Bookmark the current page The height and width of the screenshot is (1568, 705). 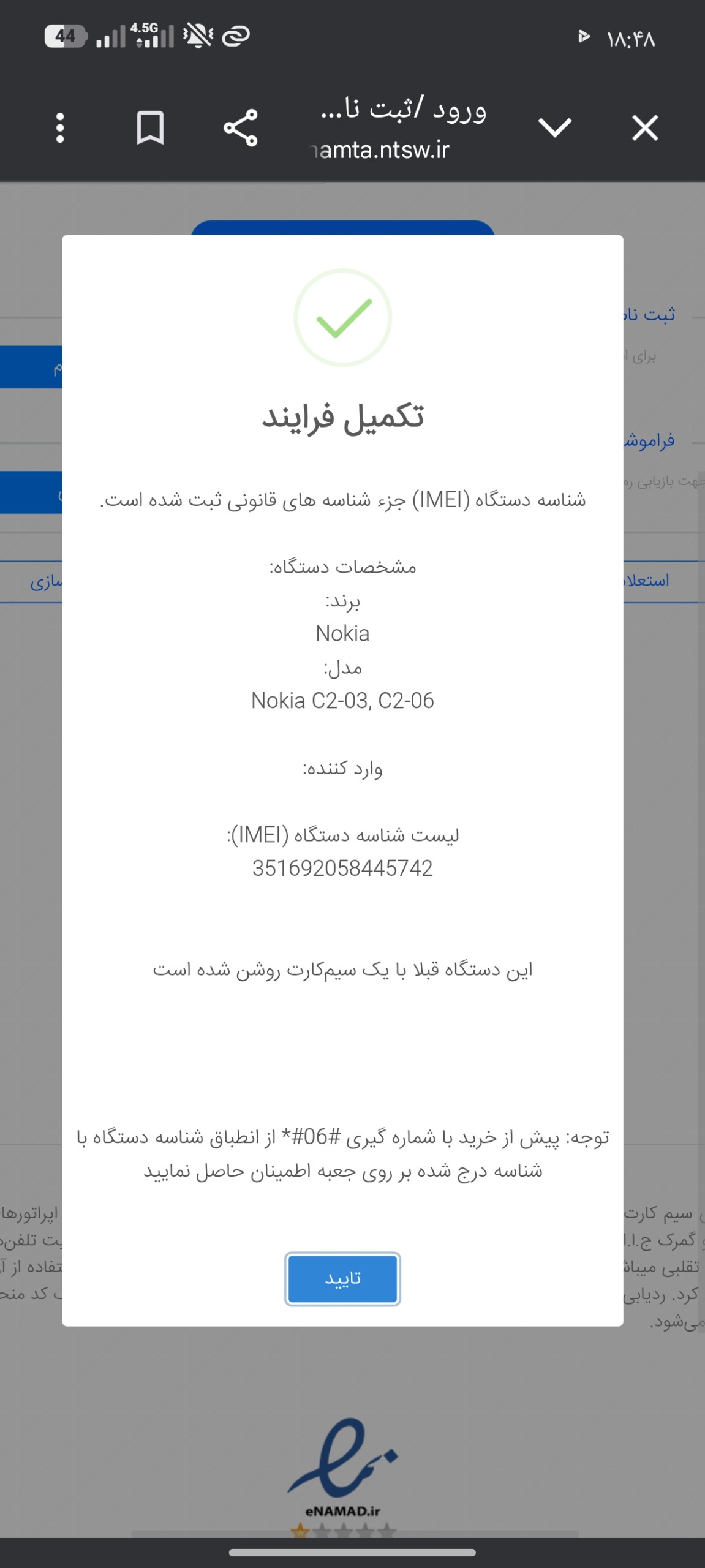150,128
